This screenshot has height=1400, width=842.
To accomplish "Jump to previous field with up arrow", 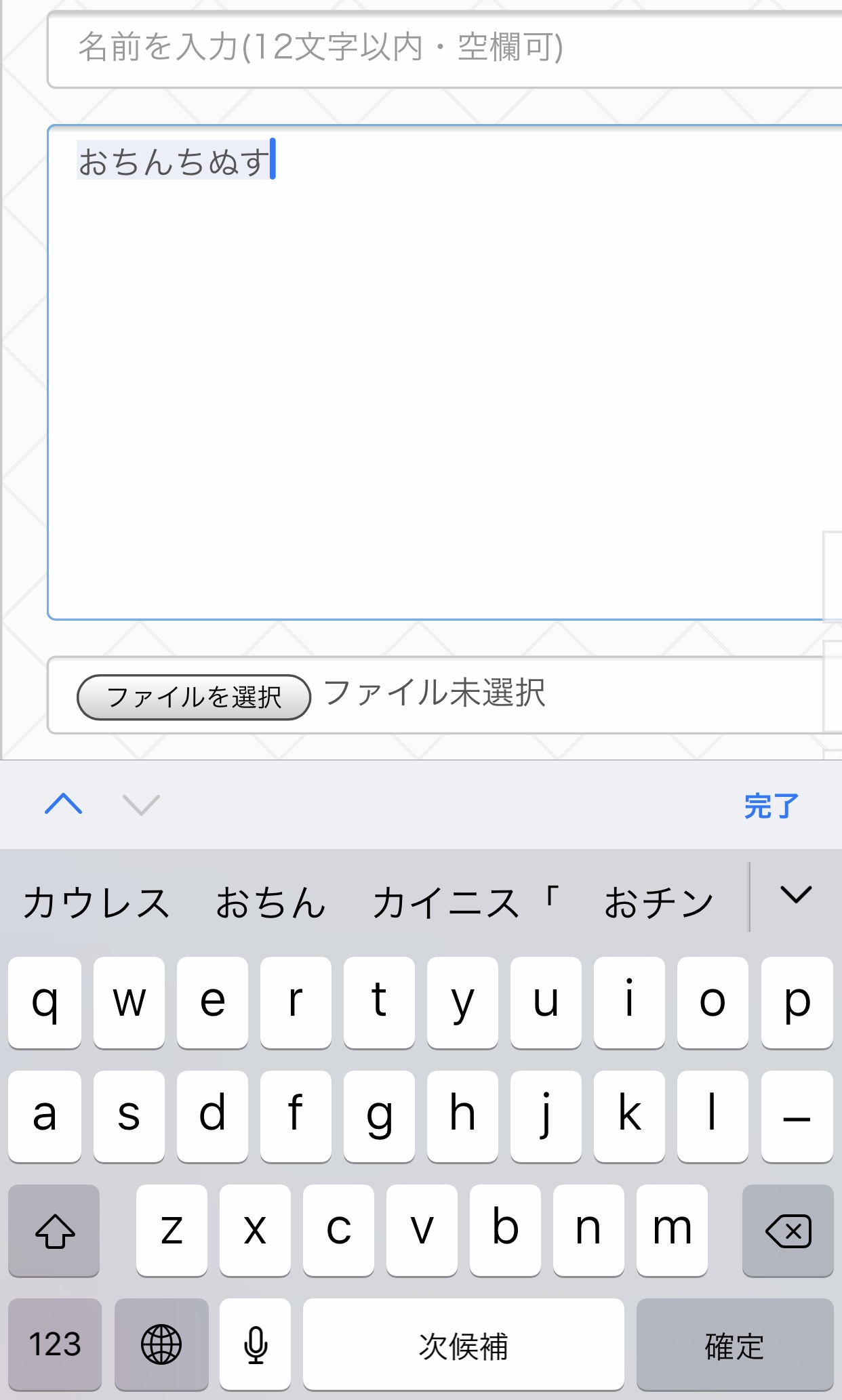I will click(x=64, y=804).
